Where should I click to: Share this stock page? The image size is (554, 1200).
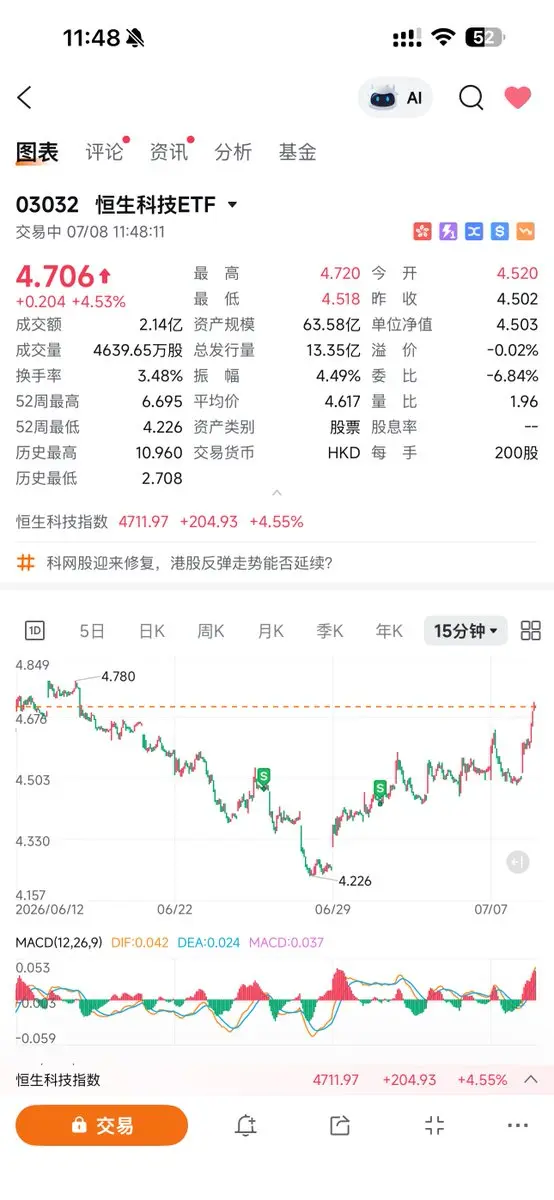click(x=340, y=1125)
